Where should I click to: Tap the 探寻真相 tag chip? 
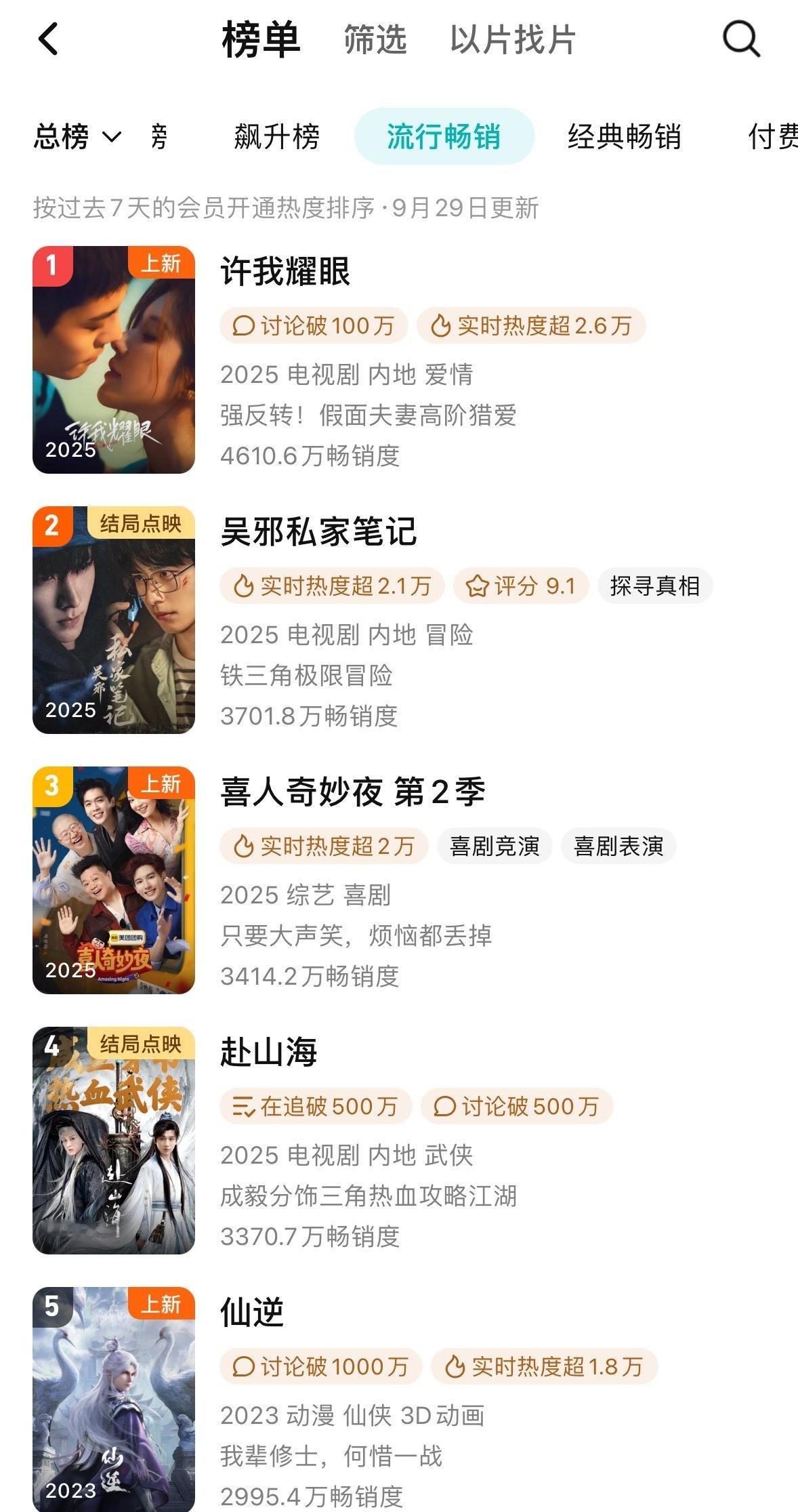(654, 586)
